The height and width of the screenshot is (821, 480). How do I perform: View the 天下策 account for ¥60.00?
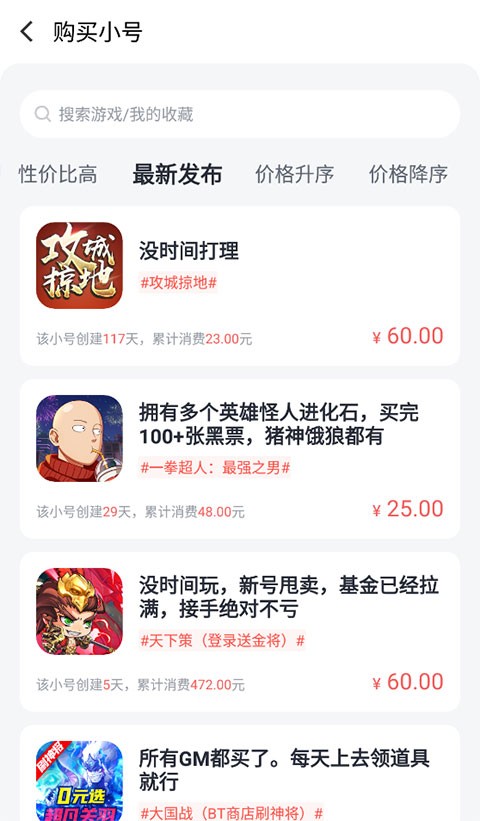(240, 631)
